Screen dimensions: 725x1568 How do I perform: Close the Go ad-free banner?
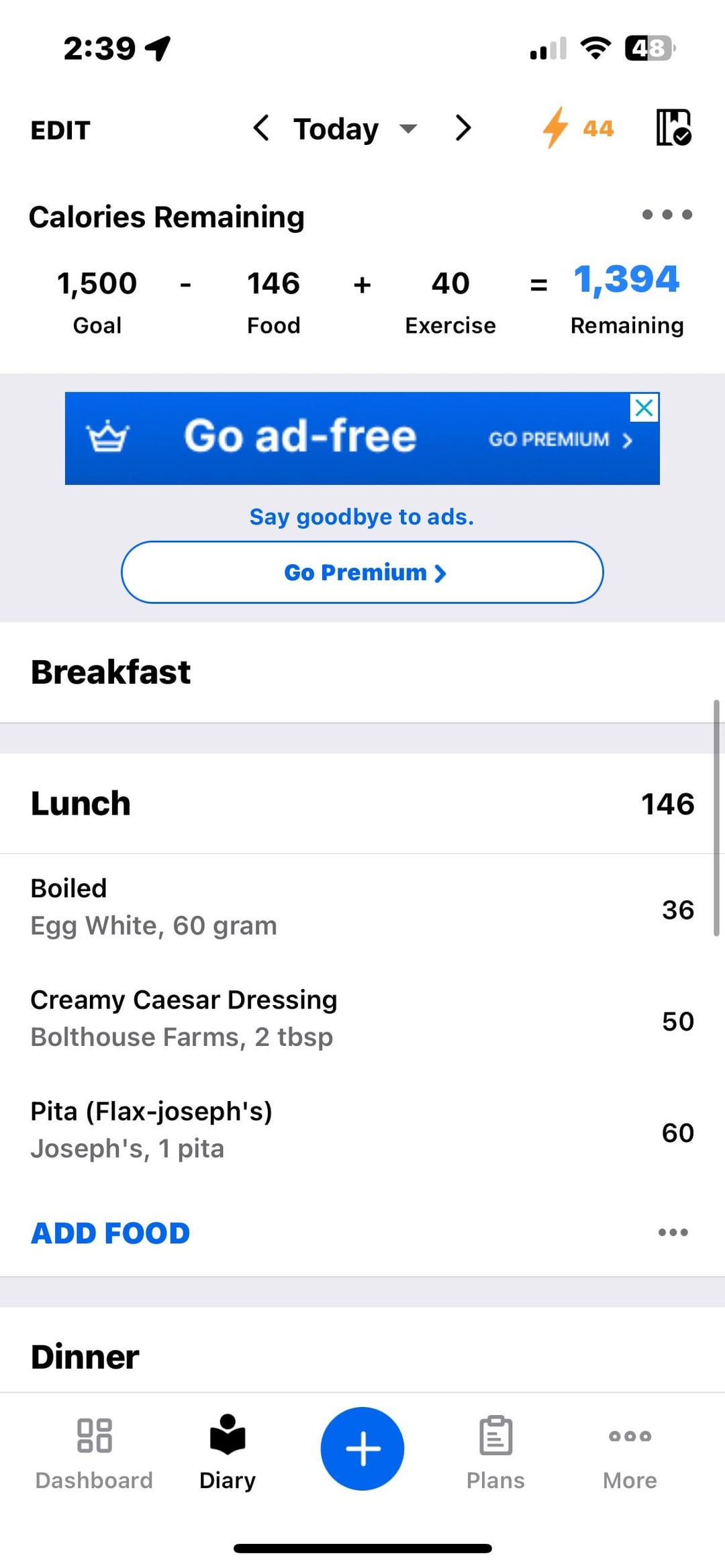pyautogui.click(x=644, y=407)
